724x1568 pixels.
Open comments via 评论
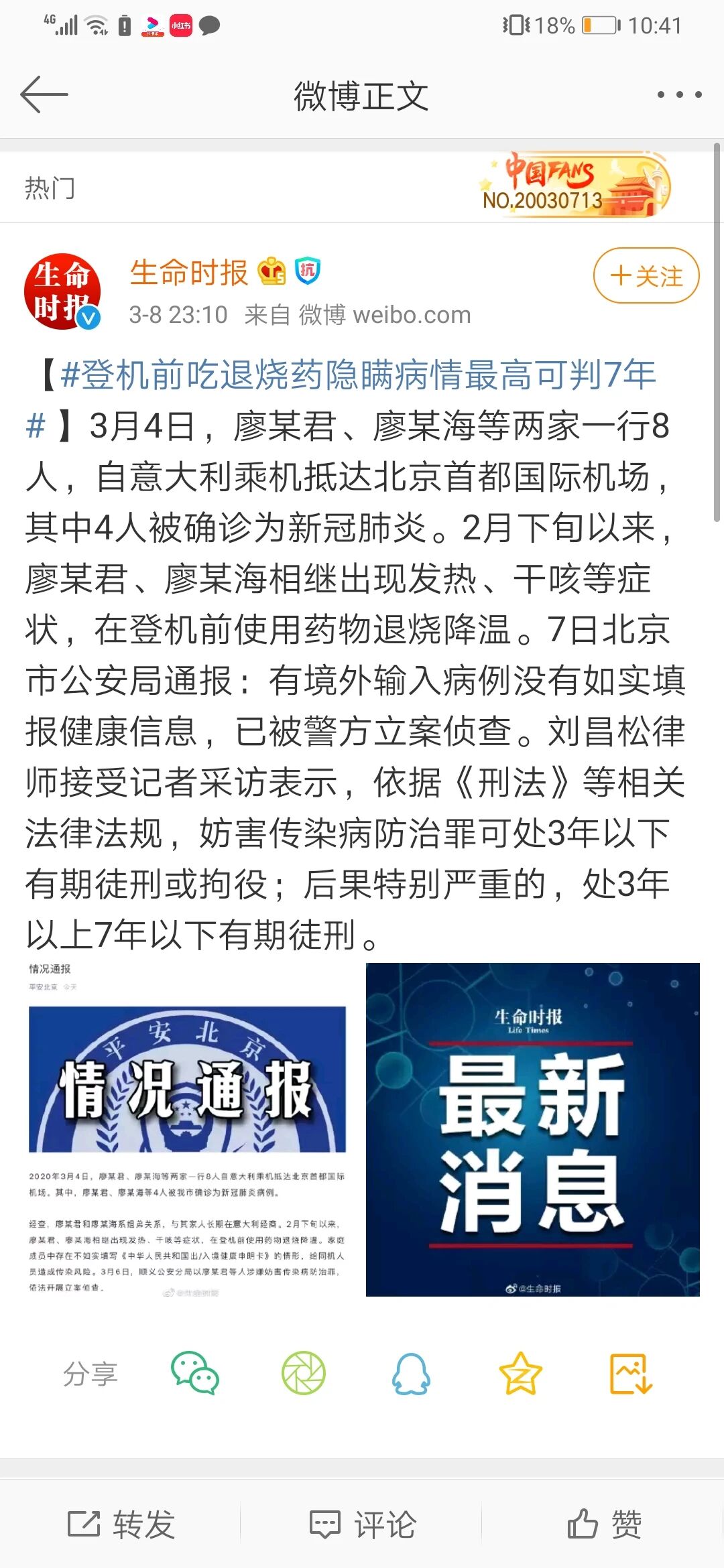[362, 1524]
